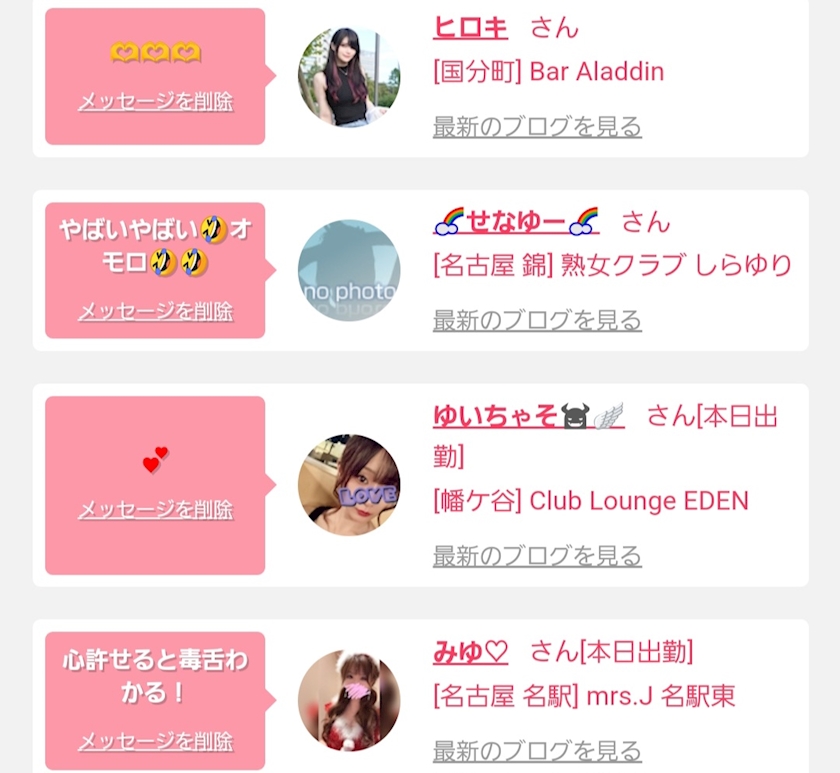
Task: View みゆ♡'s latest blog
Action: pos(537,751)
